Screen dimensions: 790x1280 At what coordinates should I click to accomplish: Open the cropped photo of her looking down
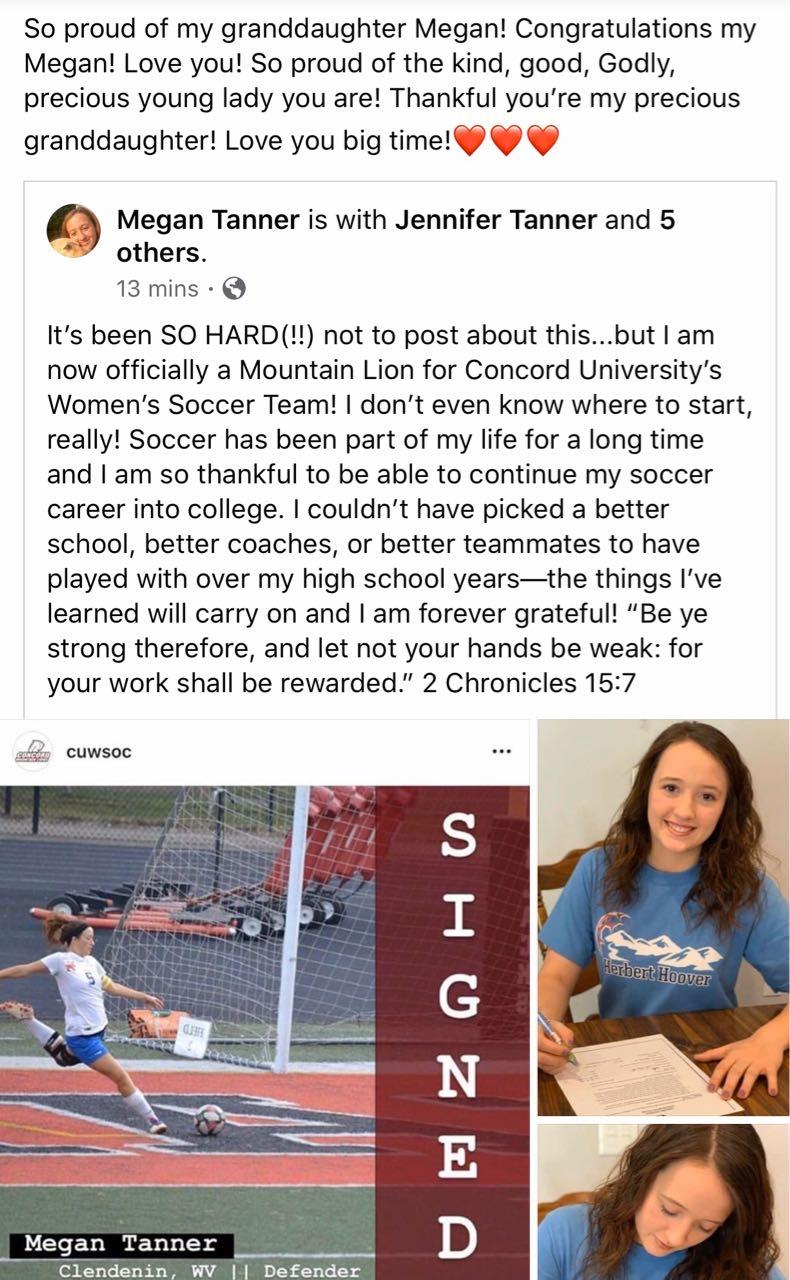tap(663, 1201)
